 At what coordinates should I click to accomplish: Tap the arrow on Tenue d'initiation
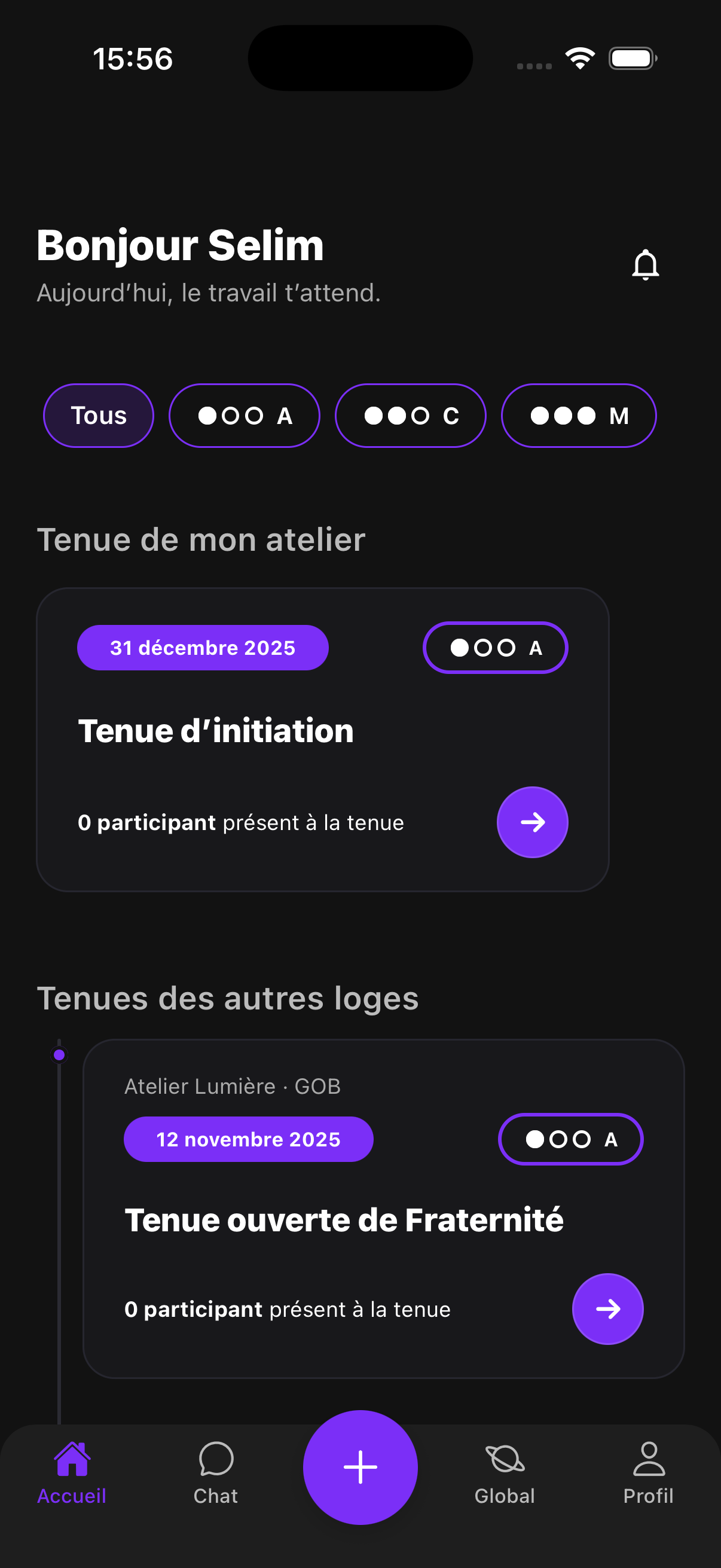pos(533,822)
